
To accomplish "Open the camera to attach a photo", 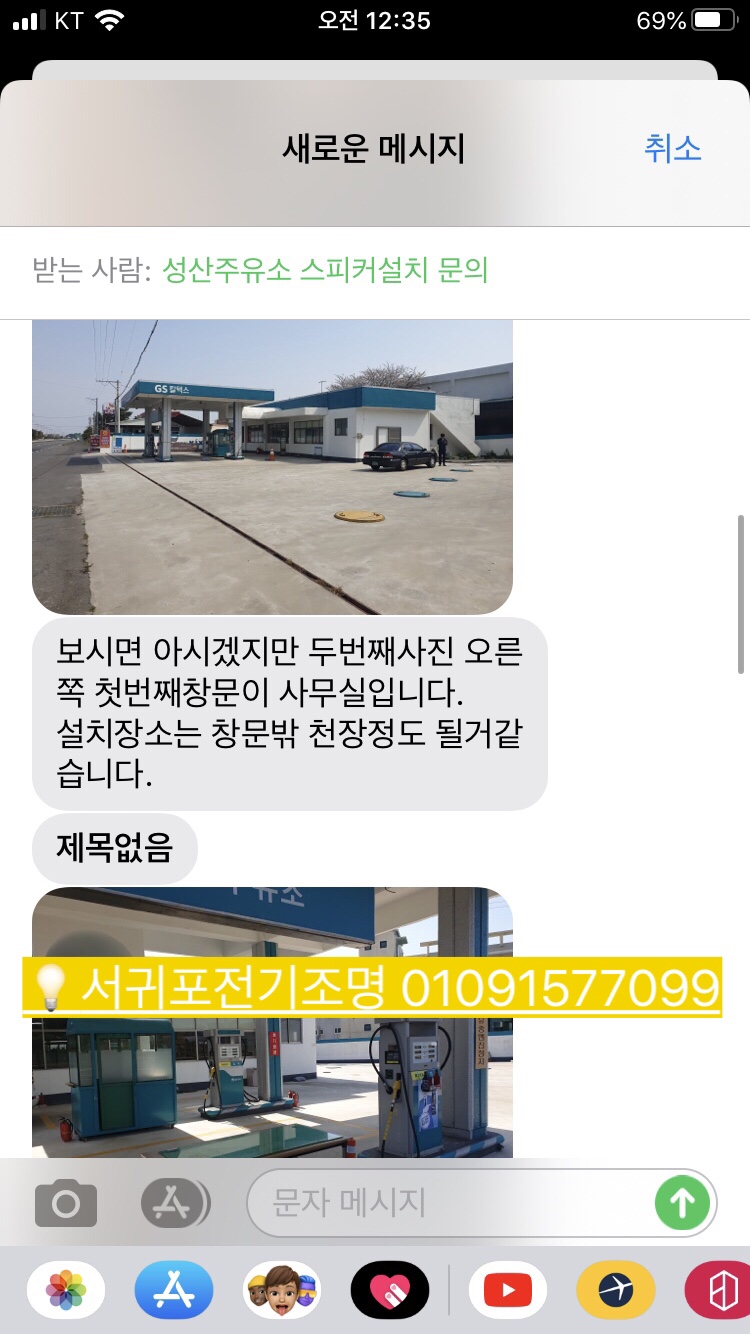I will click(x=66, y=1203).
